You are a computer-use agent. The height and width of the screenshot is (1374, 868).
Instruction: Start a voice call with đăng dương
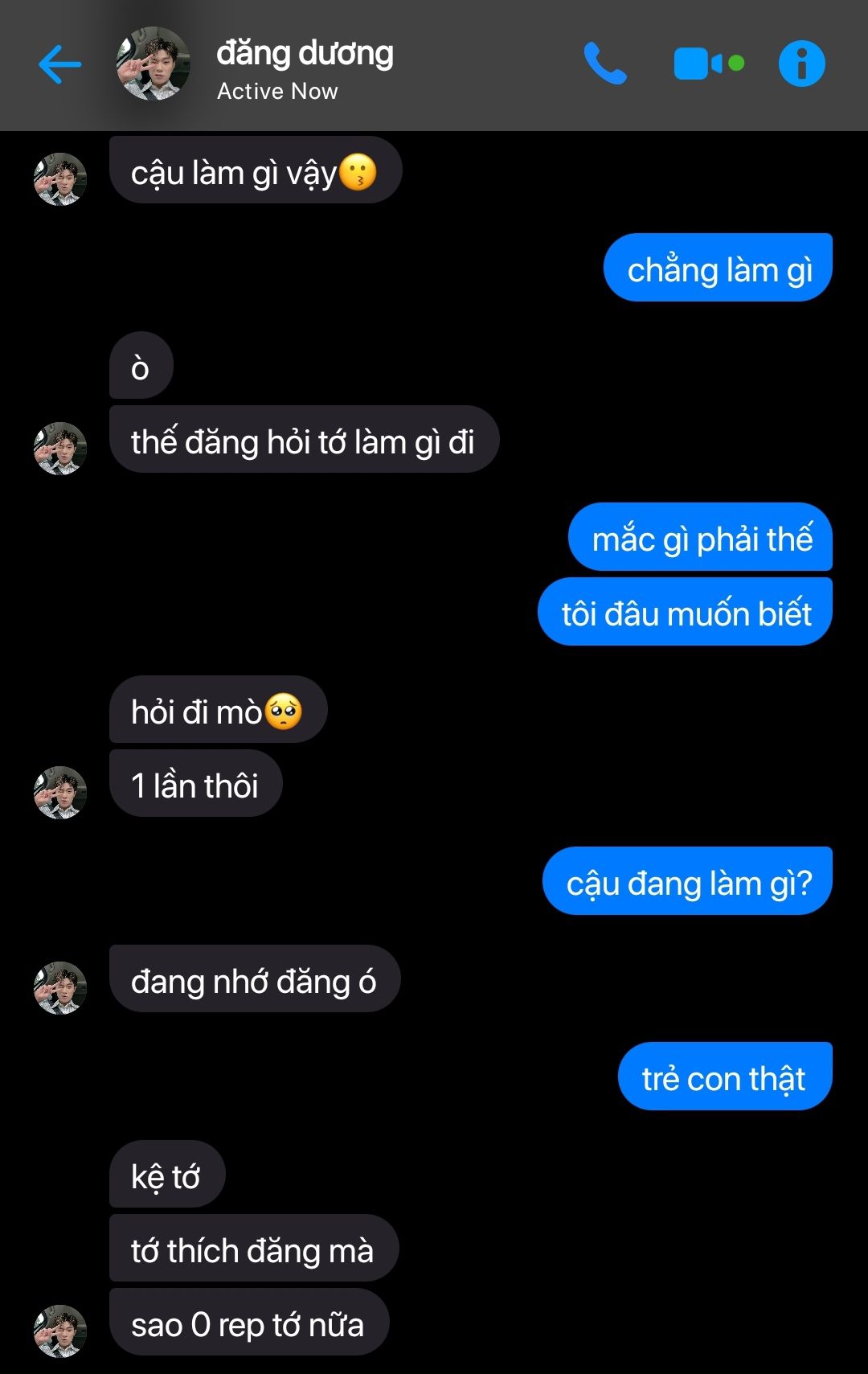604,64
